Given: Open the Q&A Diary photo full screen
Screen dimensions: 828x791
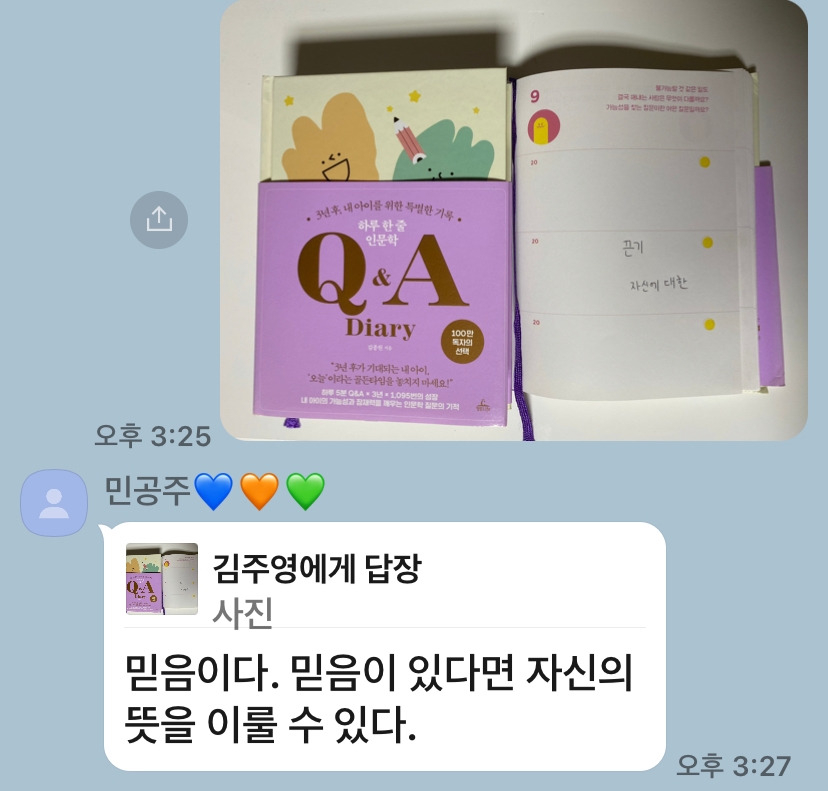Looking at the screenshot, I should [x=513, y=220].
